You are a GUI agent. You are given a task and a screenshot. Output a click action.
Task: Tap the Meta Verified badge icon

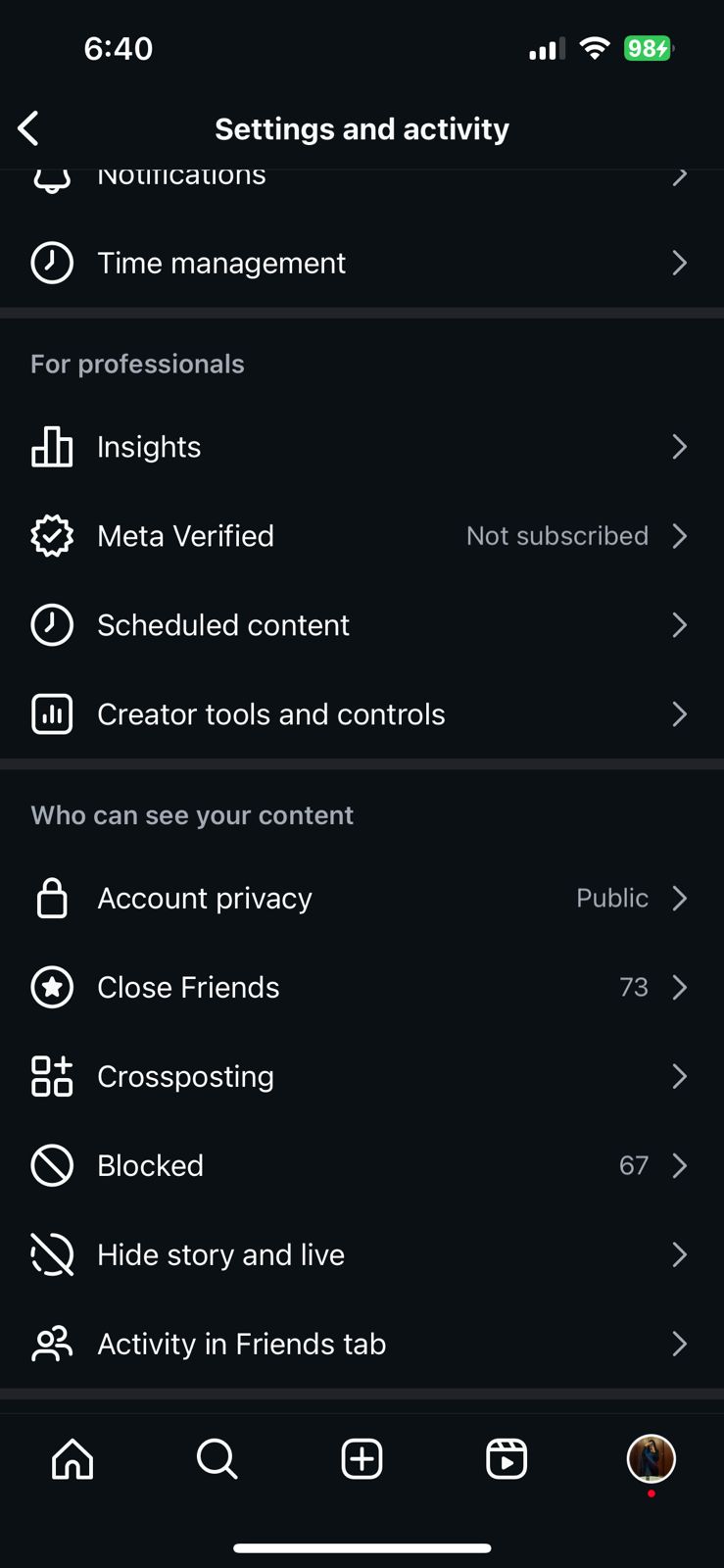52,536
